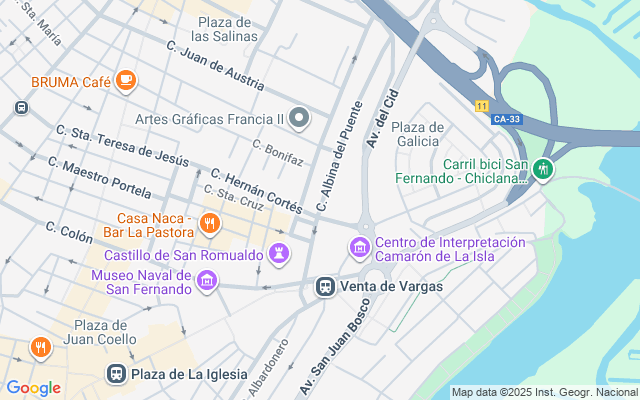This screenshot has height=400, width=640.
Task: Open the Castillo de San Romualdo marker
Action: [x=279, y=254]
